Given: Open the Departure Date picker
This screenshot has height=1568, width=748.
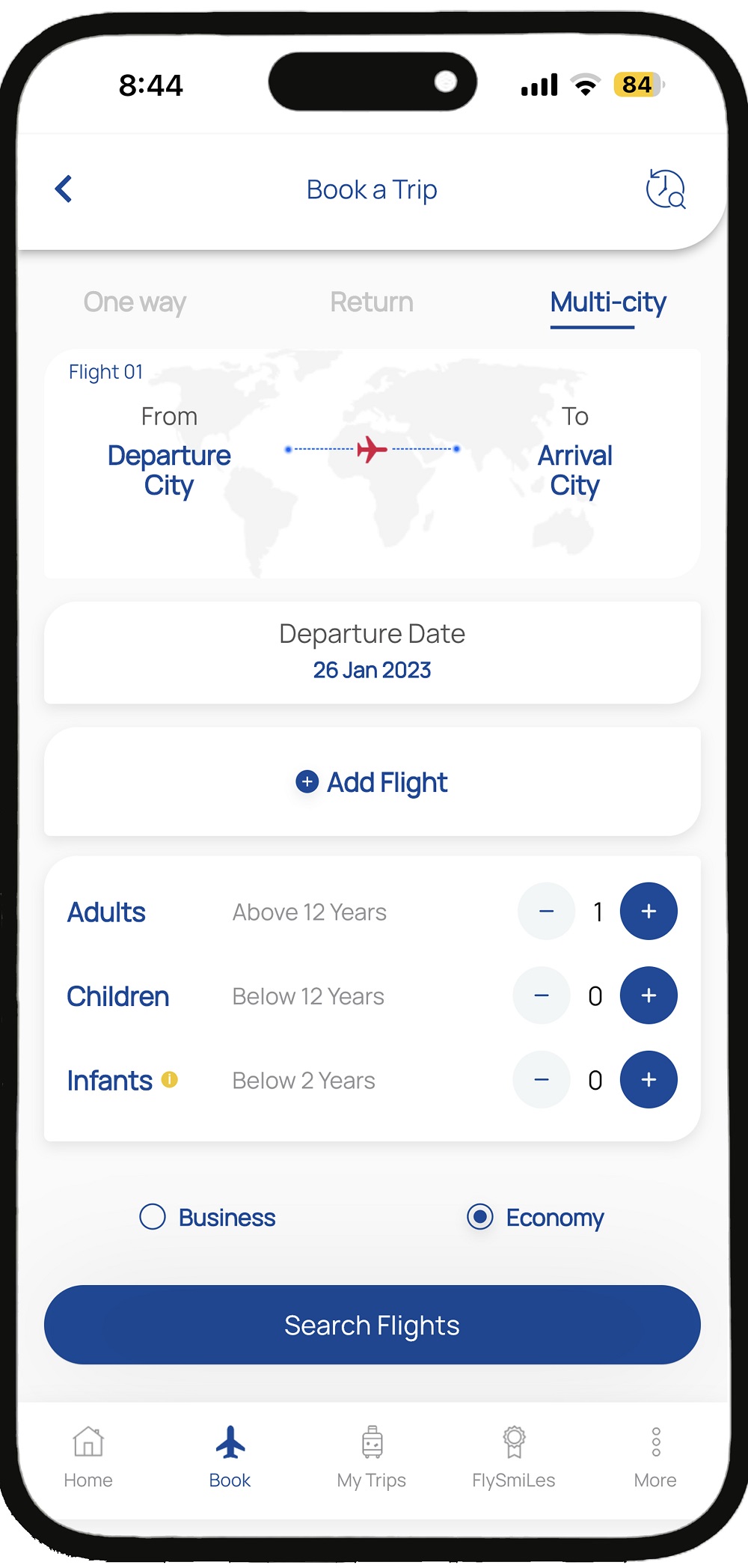Looking at the screenshot, I should tap(372, 651).
